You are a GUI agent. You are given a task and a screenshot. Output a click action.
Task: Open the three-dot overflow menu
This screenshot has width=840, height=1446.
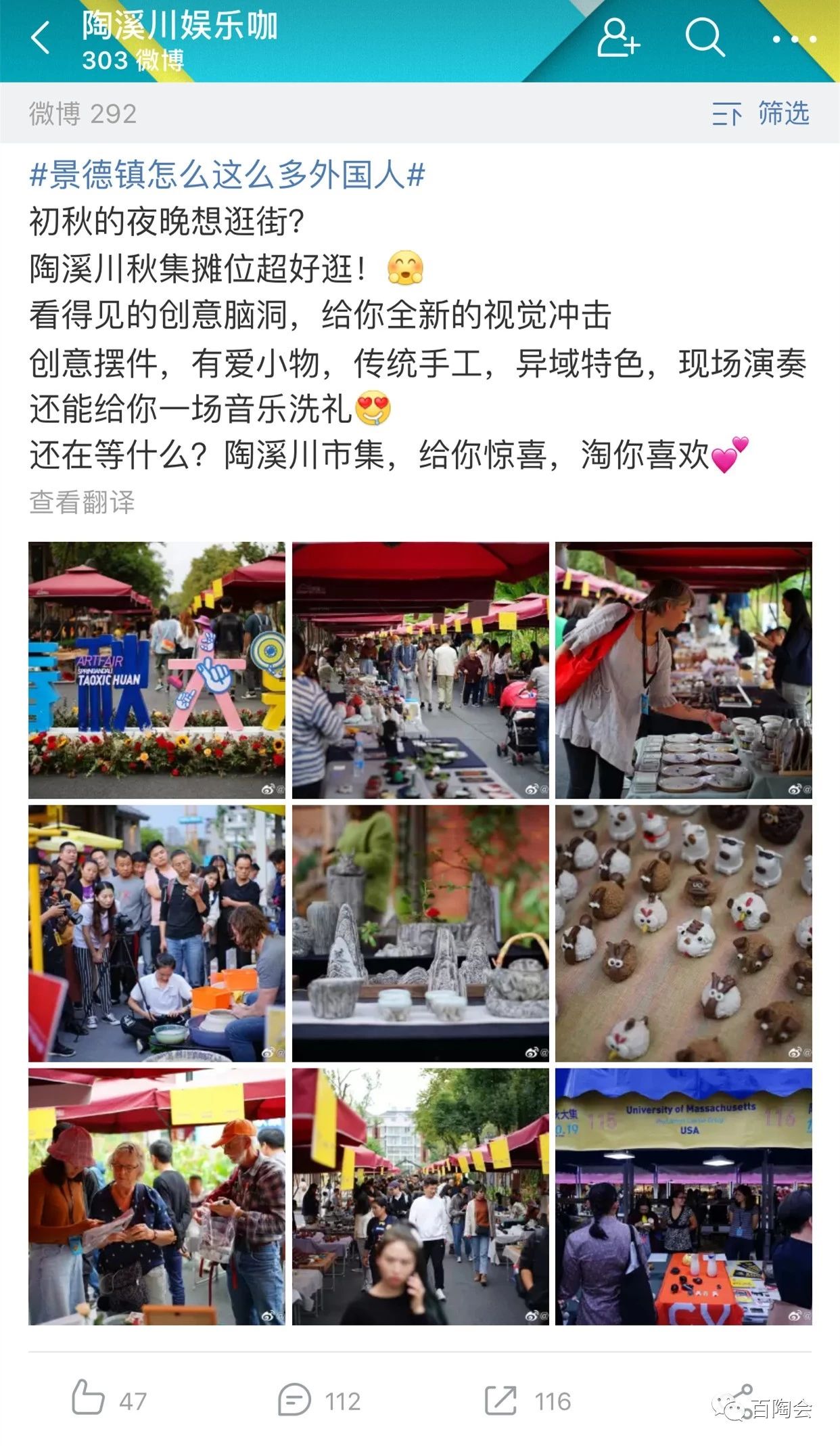pyautogui.click(x=794, y=39)
